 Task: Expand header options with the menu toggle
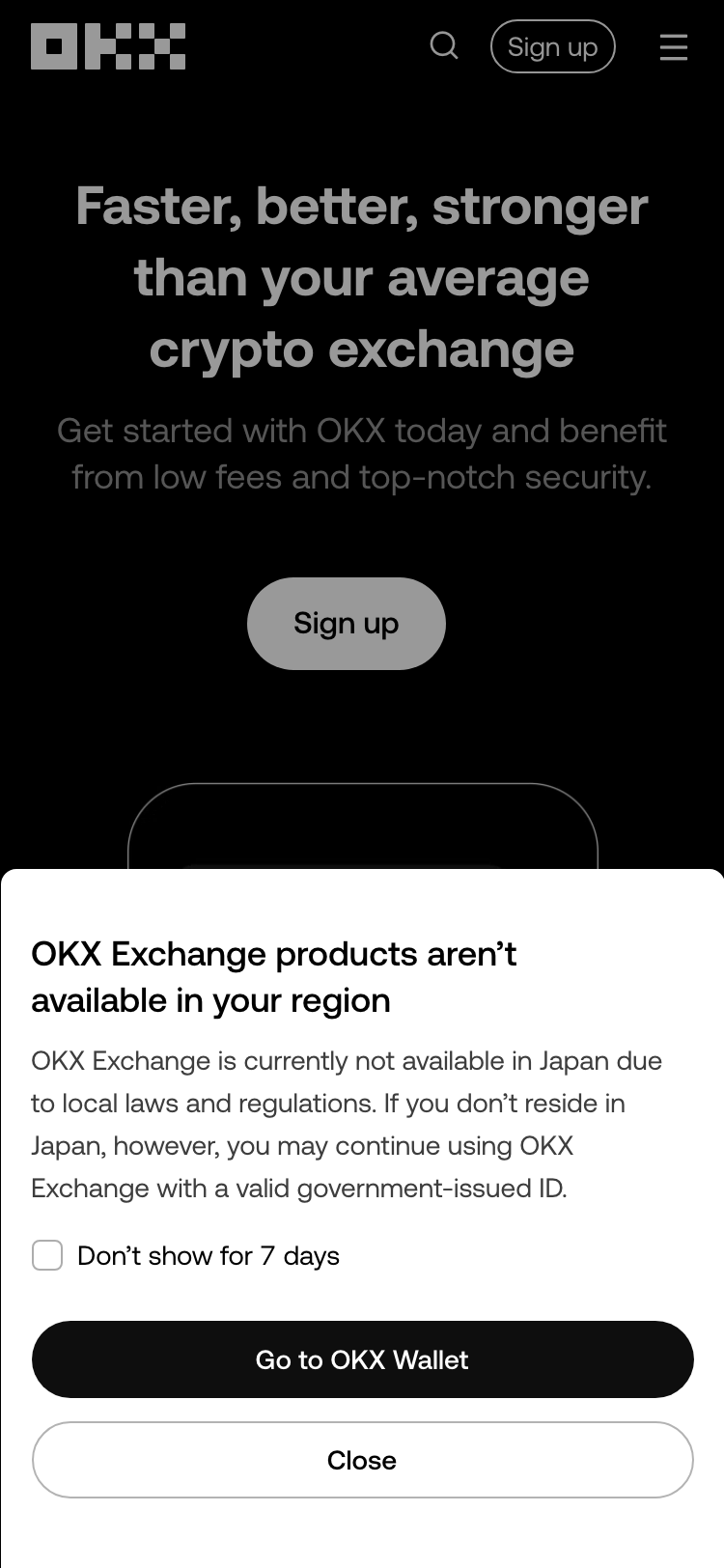(x=673, y=48)
